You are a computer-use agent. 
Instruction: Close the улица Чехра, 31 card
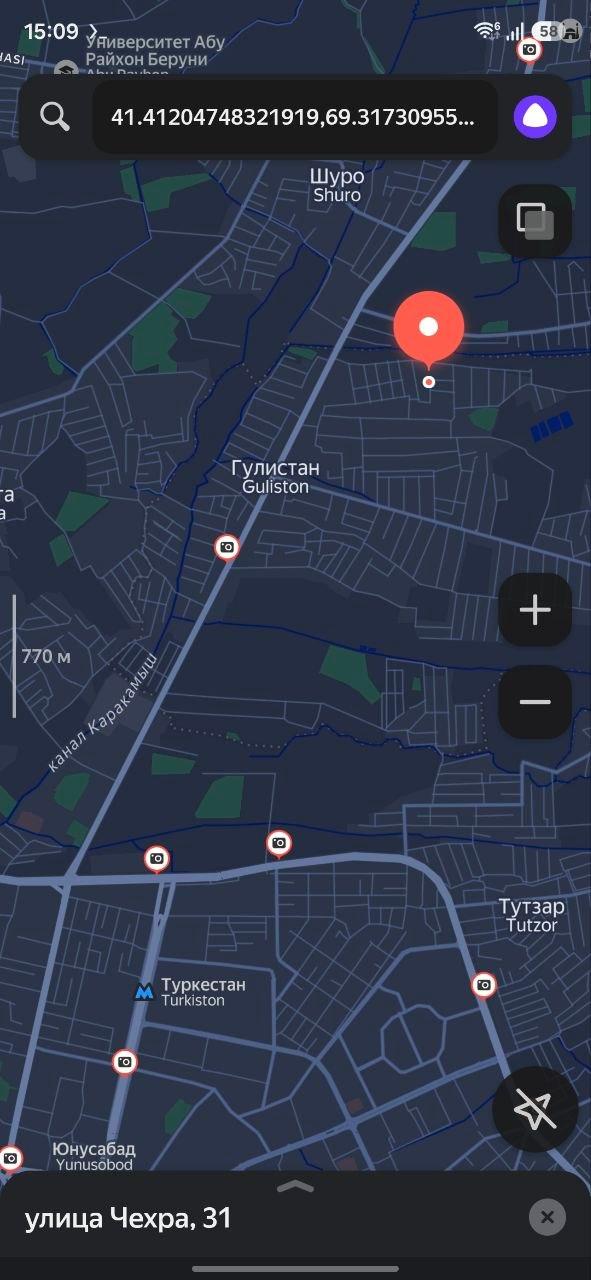547,1217
